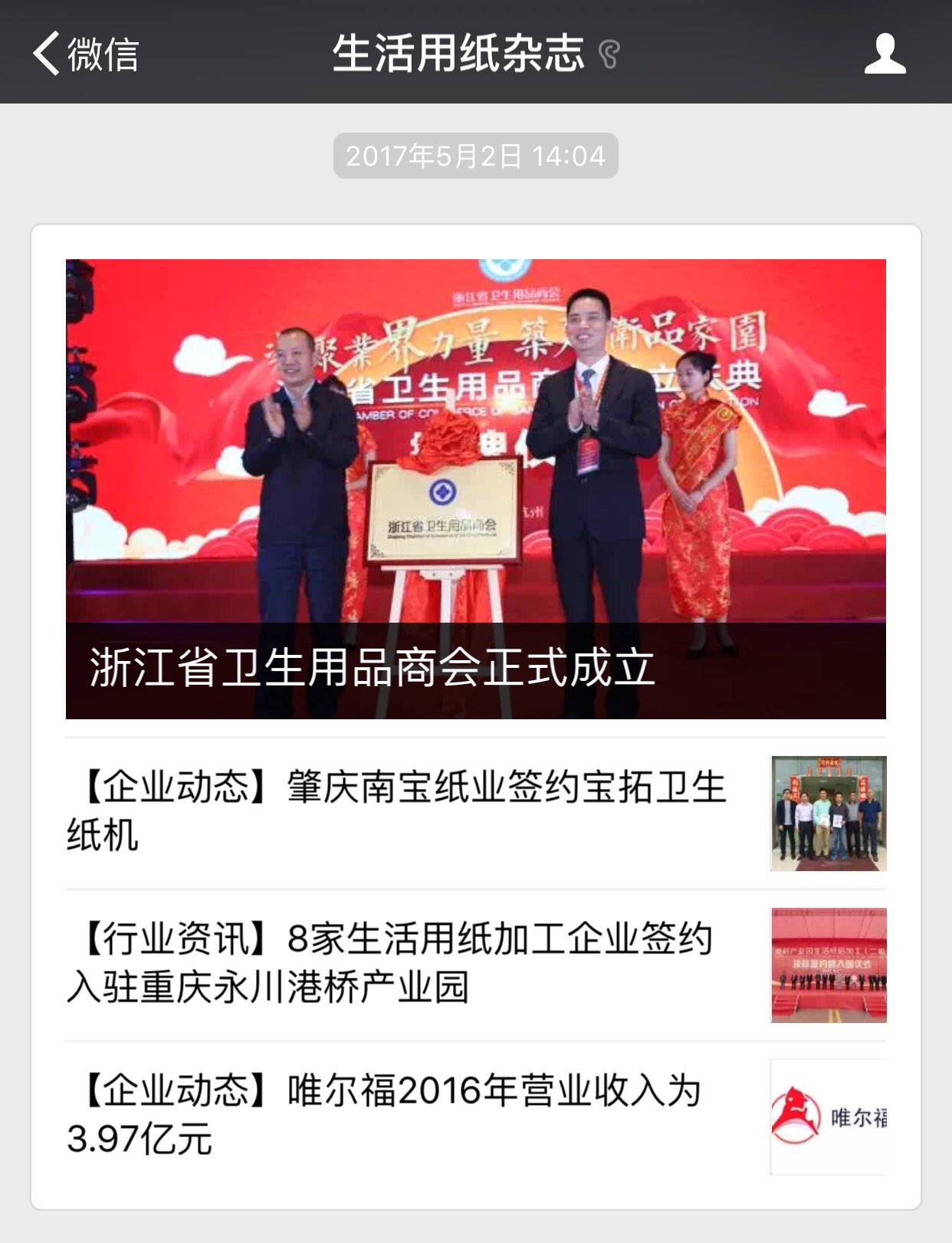Viewport: 952px width, 1243px height.
Task: Go back to 微信
Action: point(86,54)
